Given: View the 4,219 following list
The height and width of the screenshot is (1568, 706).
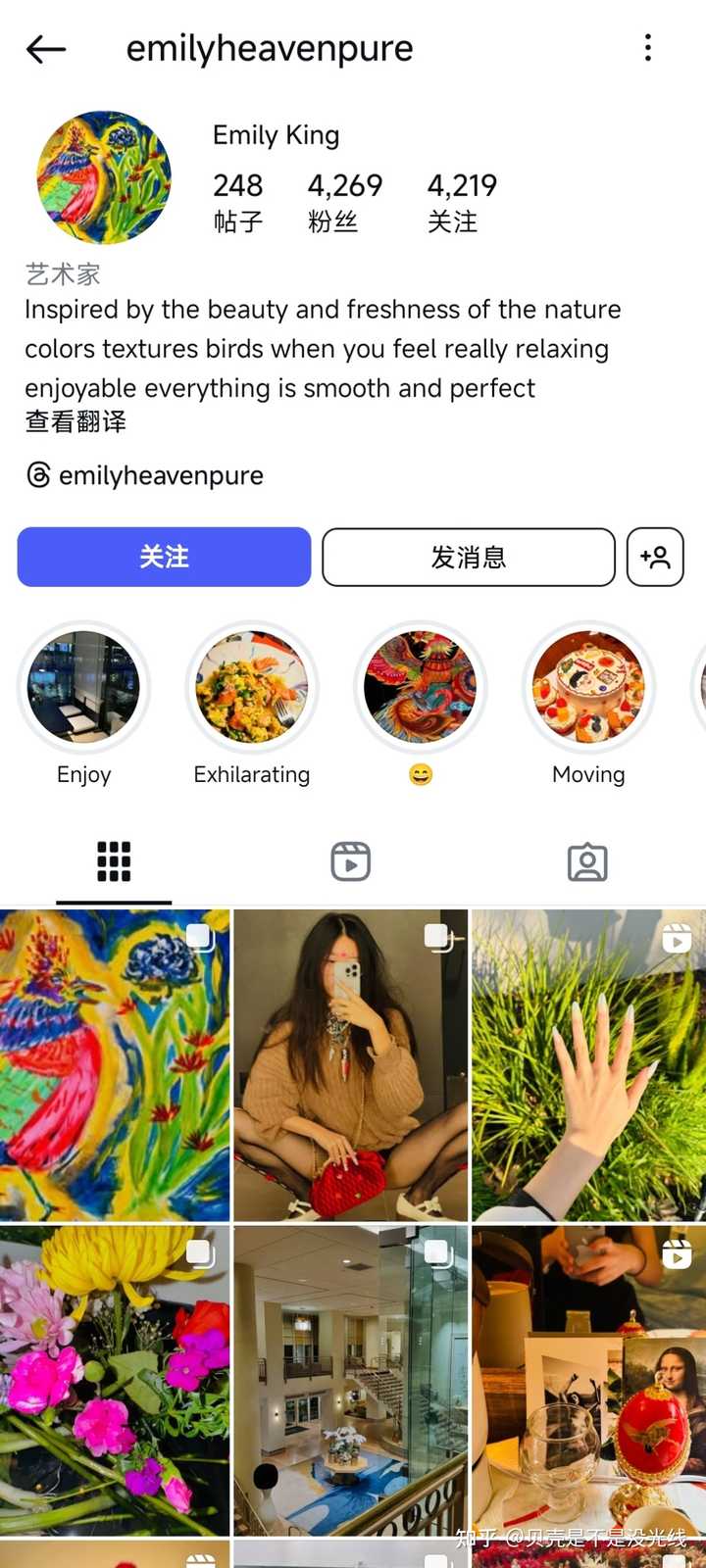Looking at the screenshot, I should (461, 202).
